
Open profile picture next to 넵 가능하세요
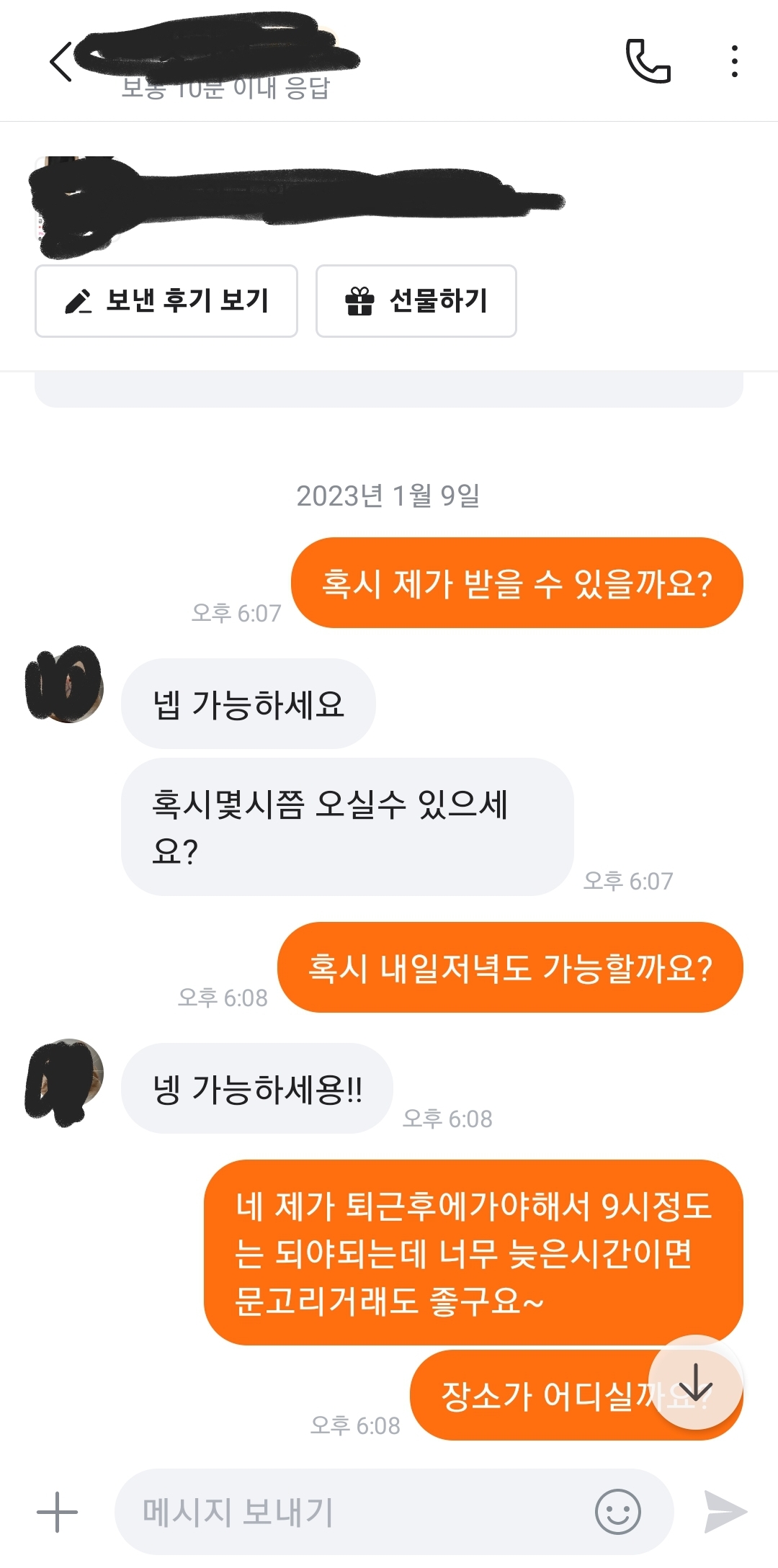(65, 684)
